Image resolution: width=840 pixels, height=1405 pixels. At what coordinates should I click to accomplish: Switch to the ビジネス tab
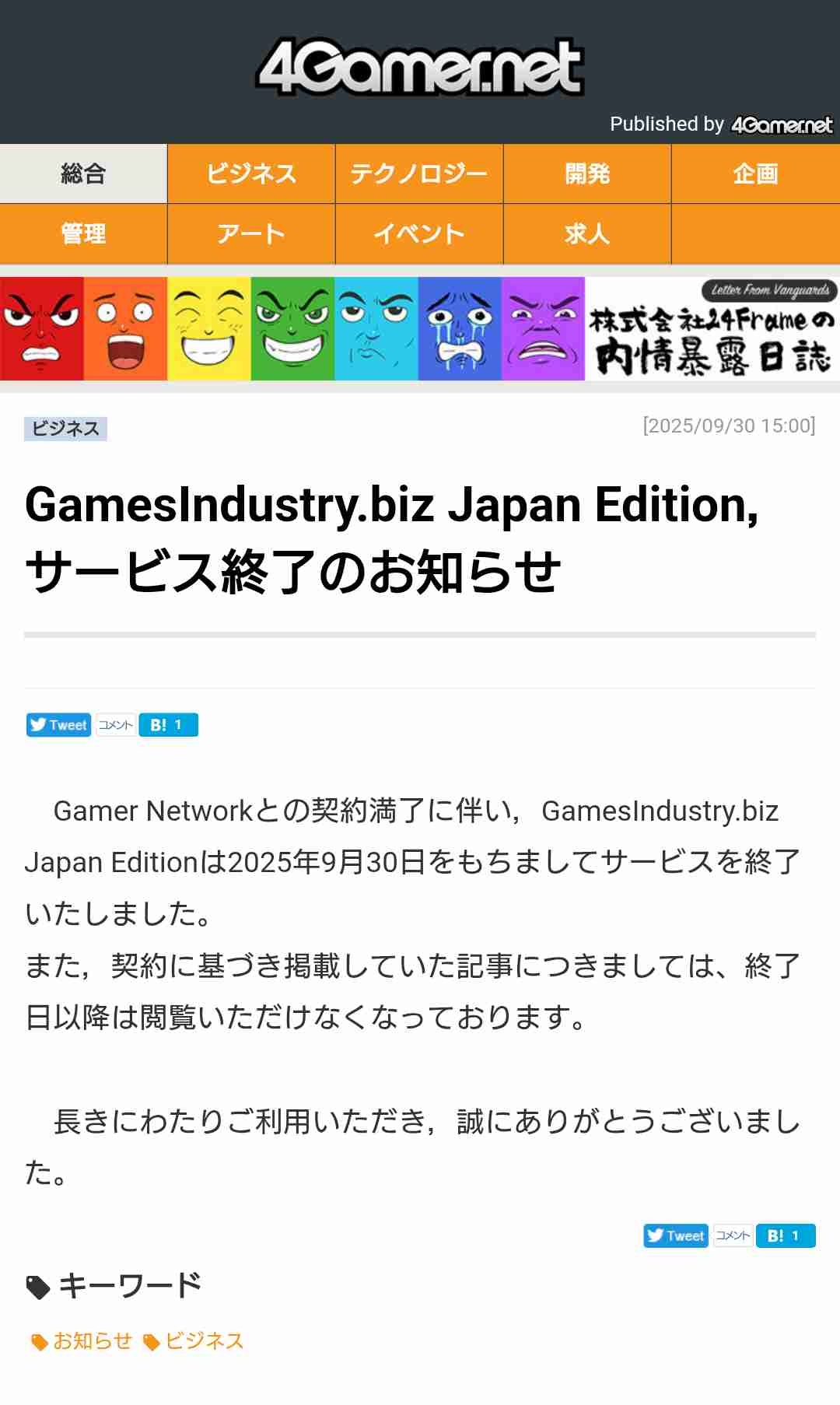point(251,173)
